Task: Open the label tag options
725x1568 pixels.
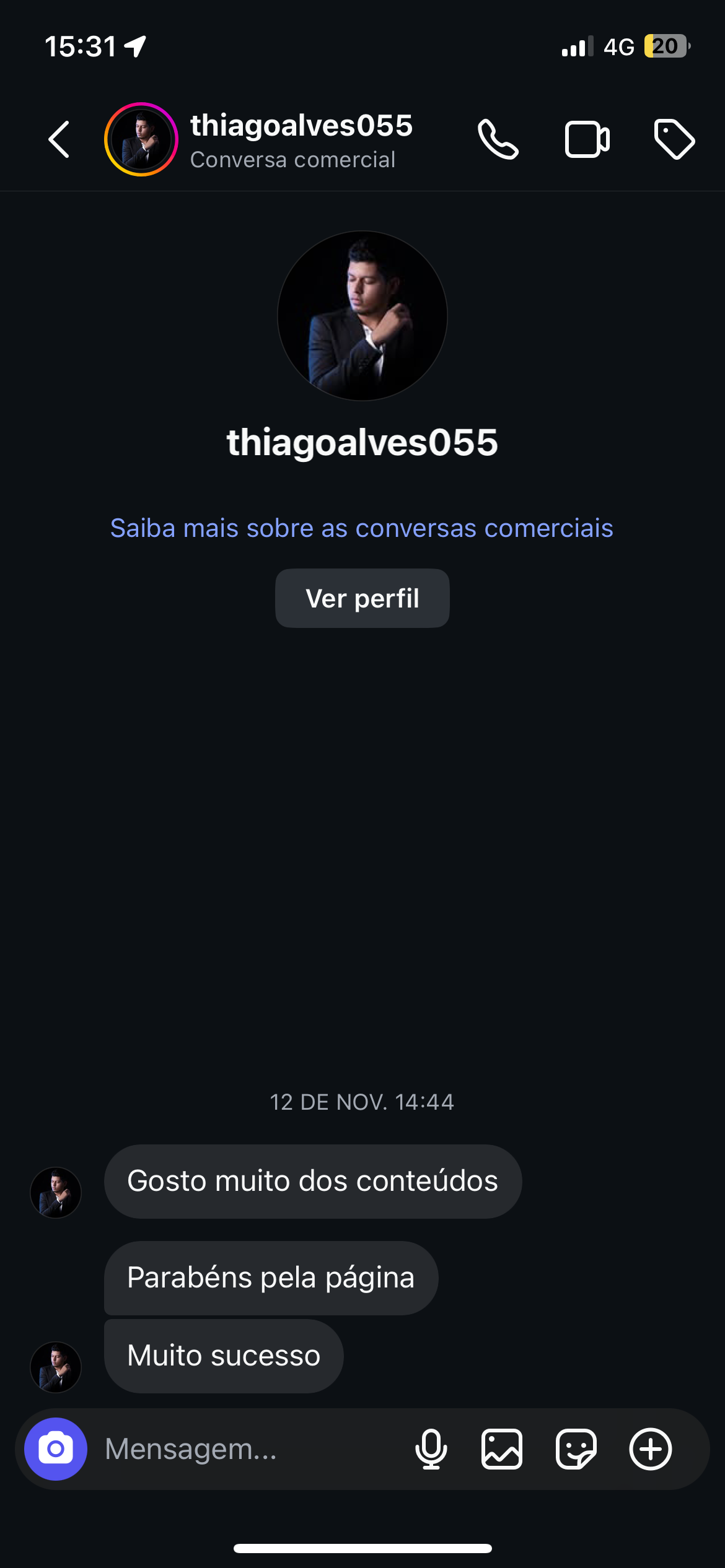Action: click(674, 139)
